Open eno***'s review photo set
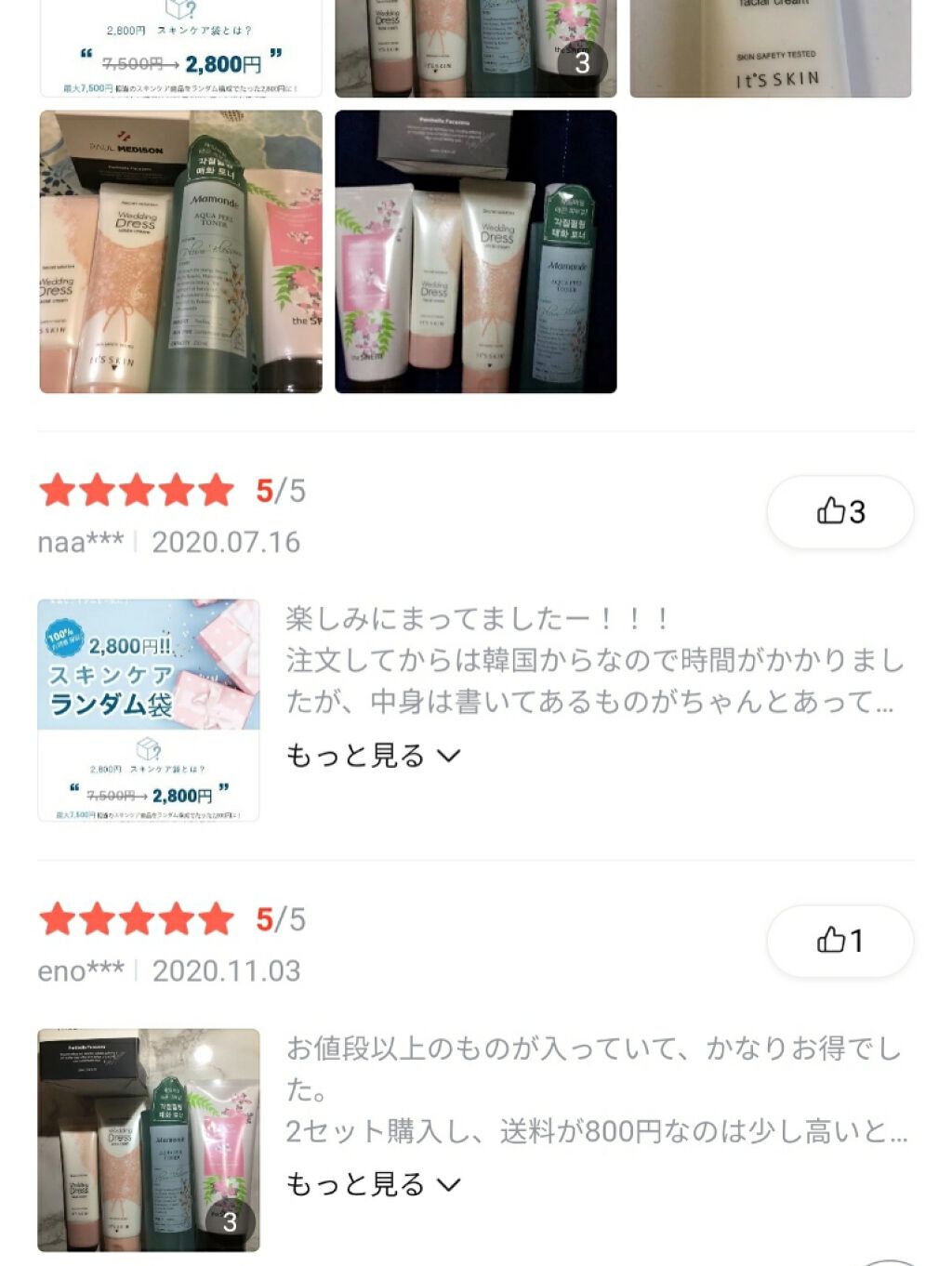The width and height of the screenshot is (952, 1266). coord(149,1140)
